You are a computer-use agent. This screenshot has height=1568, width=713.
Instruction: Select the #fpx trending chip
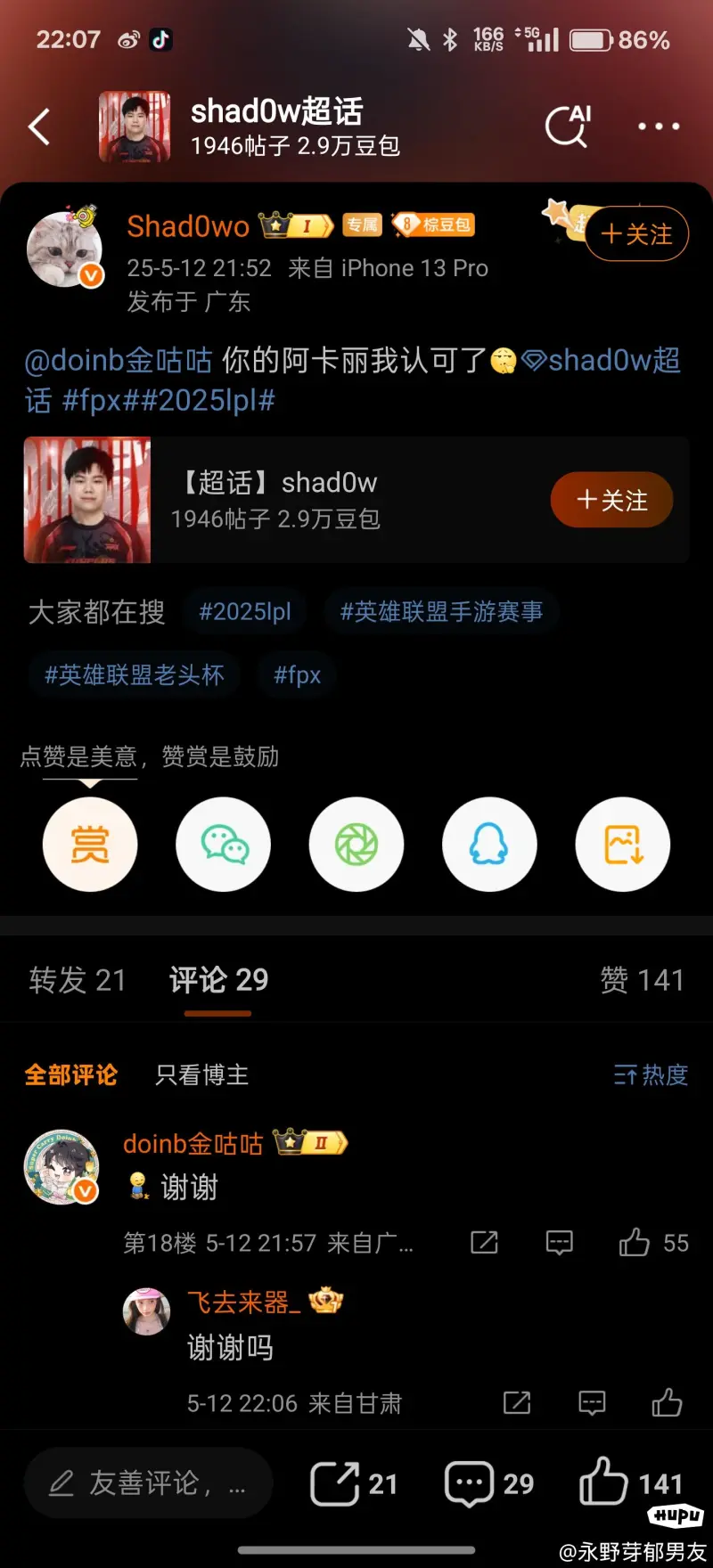297,675
